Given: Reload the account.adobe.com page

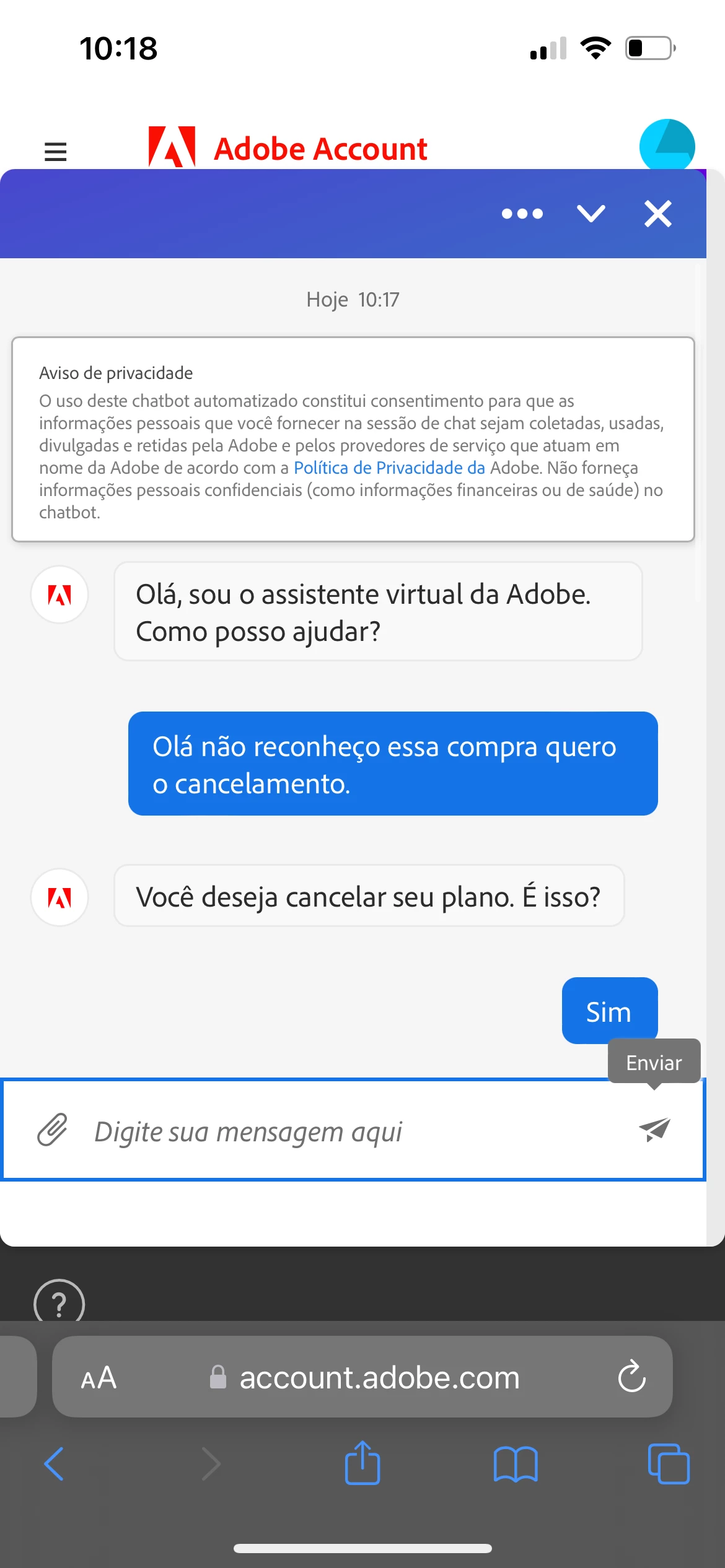Looking at the screenshot, I should pyautogui.click(x=631, y=1377).
